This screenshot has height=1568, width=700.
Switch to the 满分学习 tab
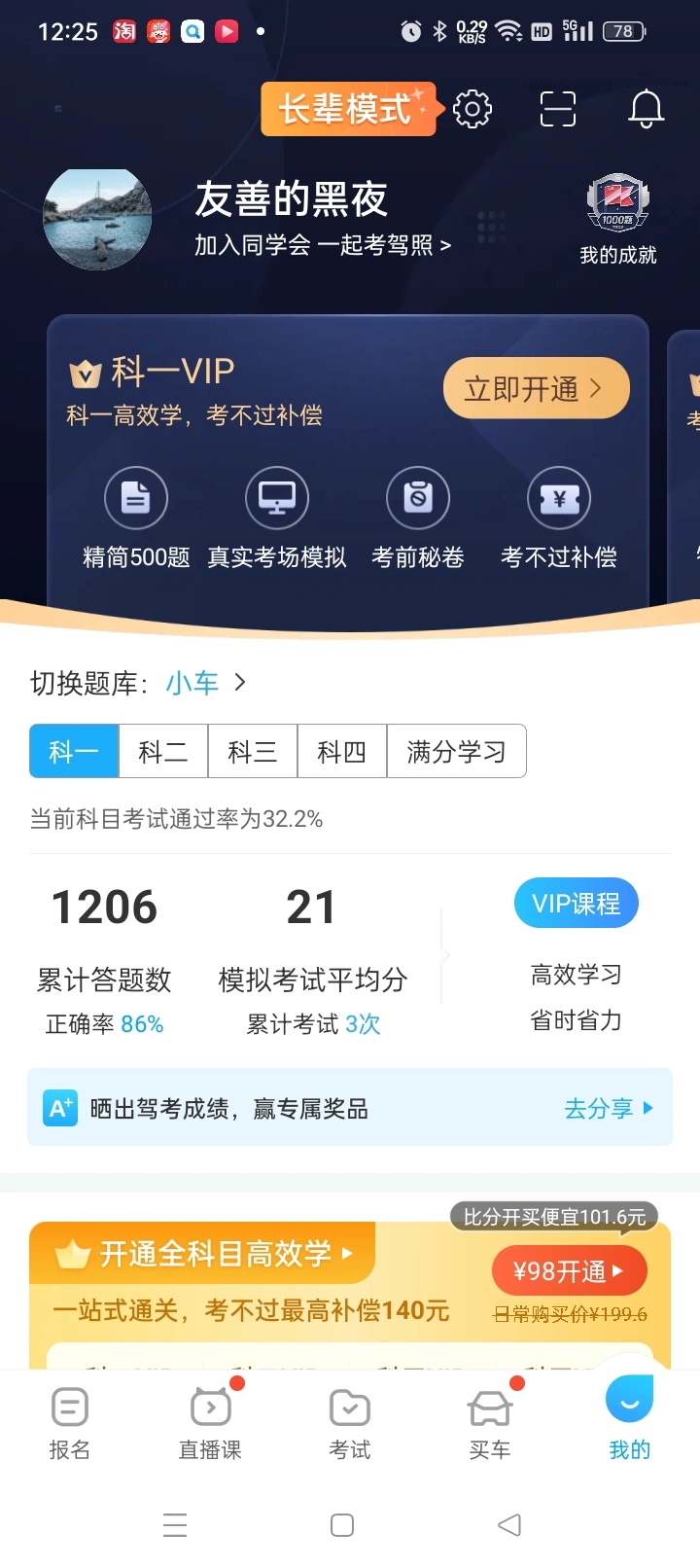tap(457, 751)
